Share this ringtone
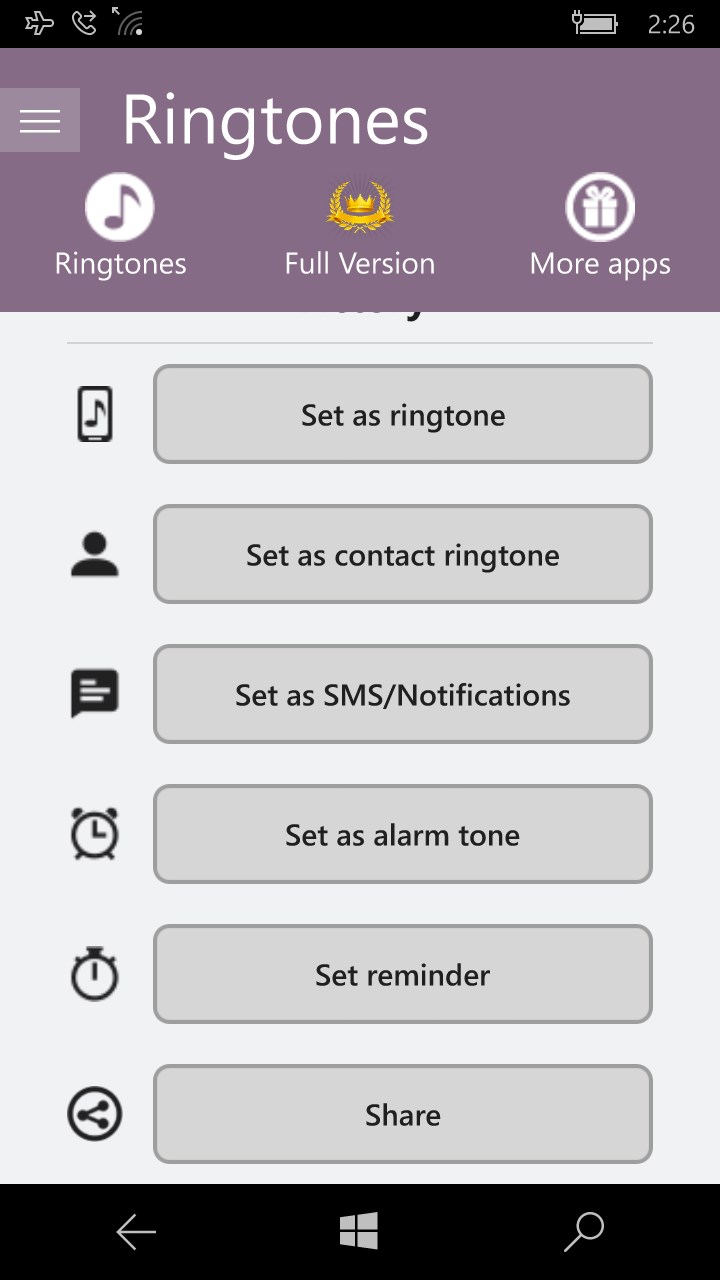720x1280 pixels. 402,1114
